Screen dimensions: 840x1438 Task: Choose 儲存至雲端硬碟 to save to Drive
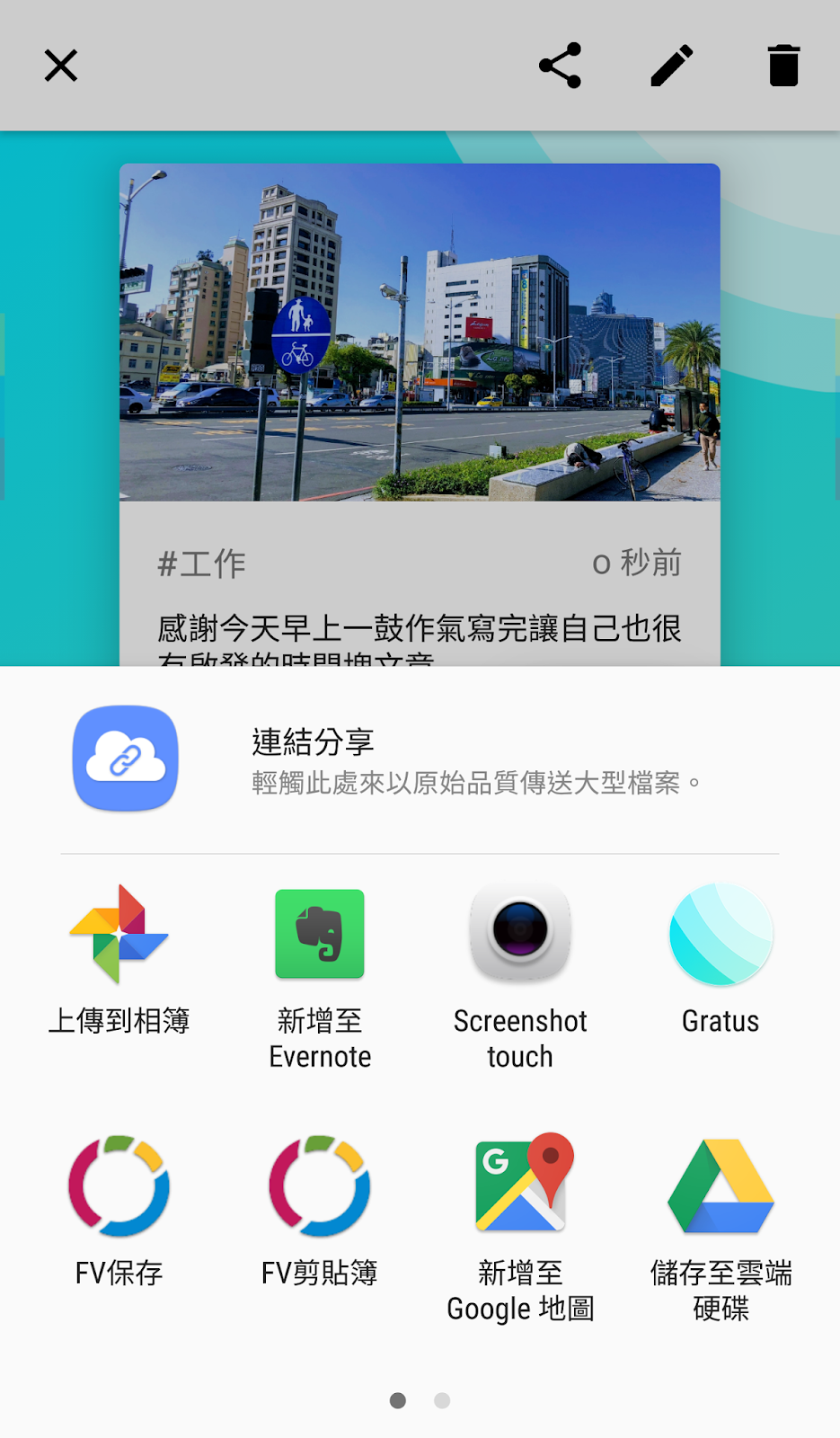[x=721, y=1227]
